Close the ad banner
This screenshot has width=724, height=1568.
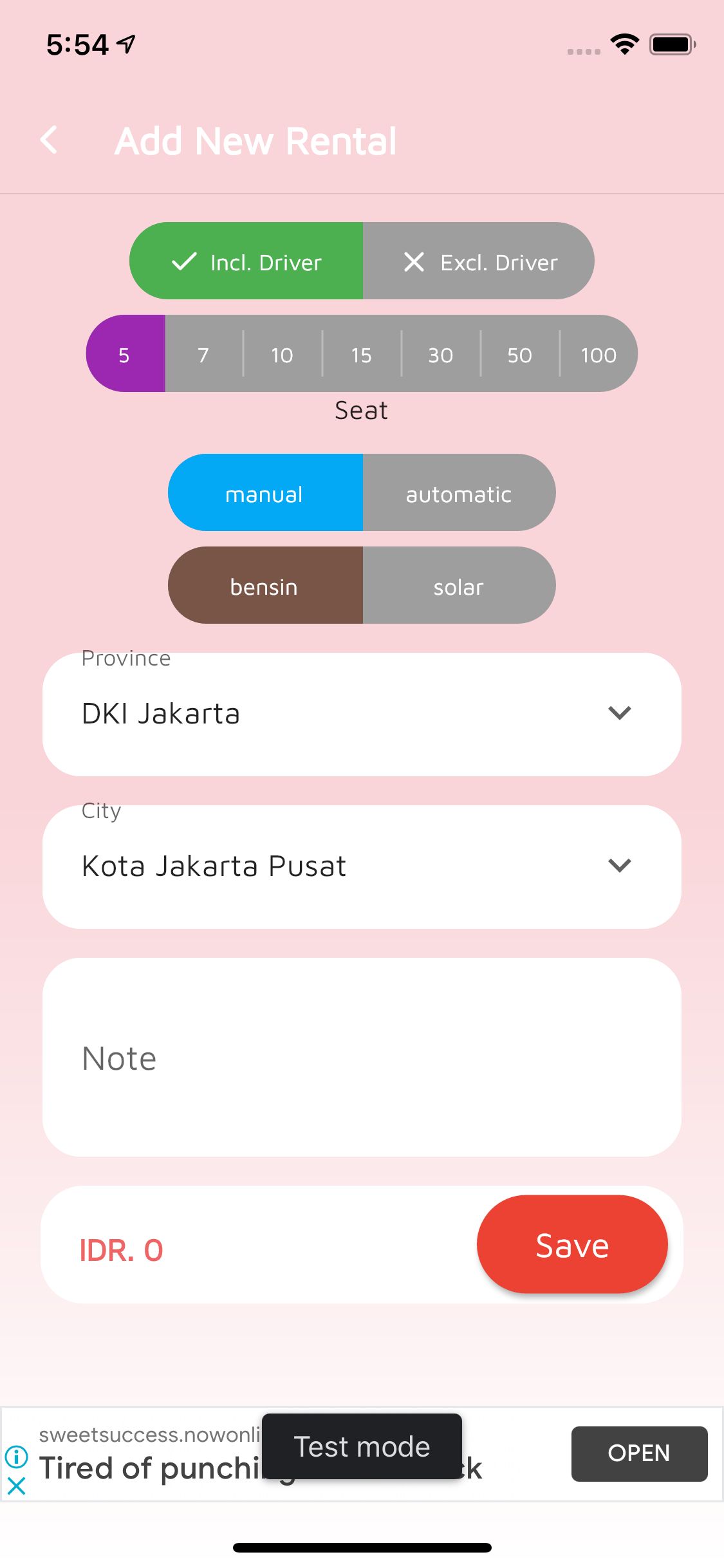(x=16, y=1486)
